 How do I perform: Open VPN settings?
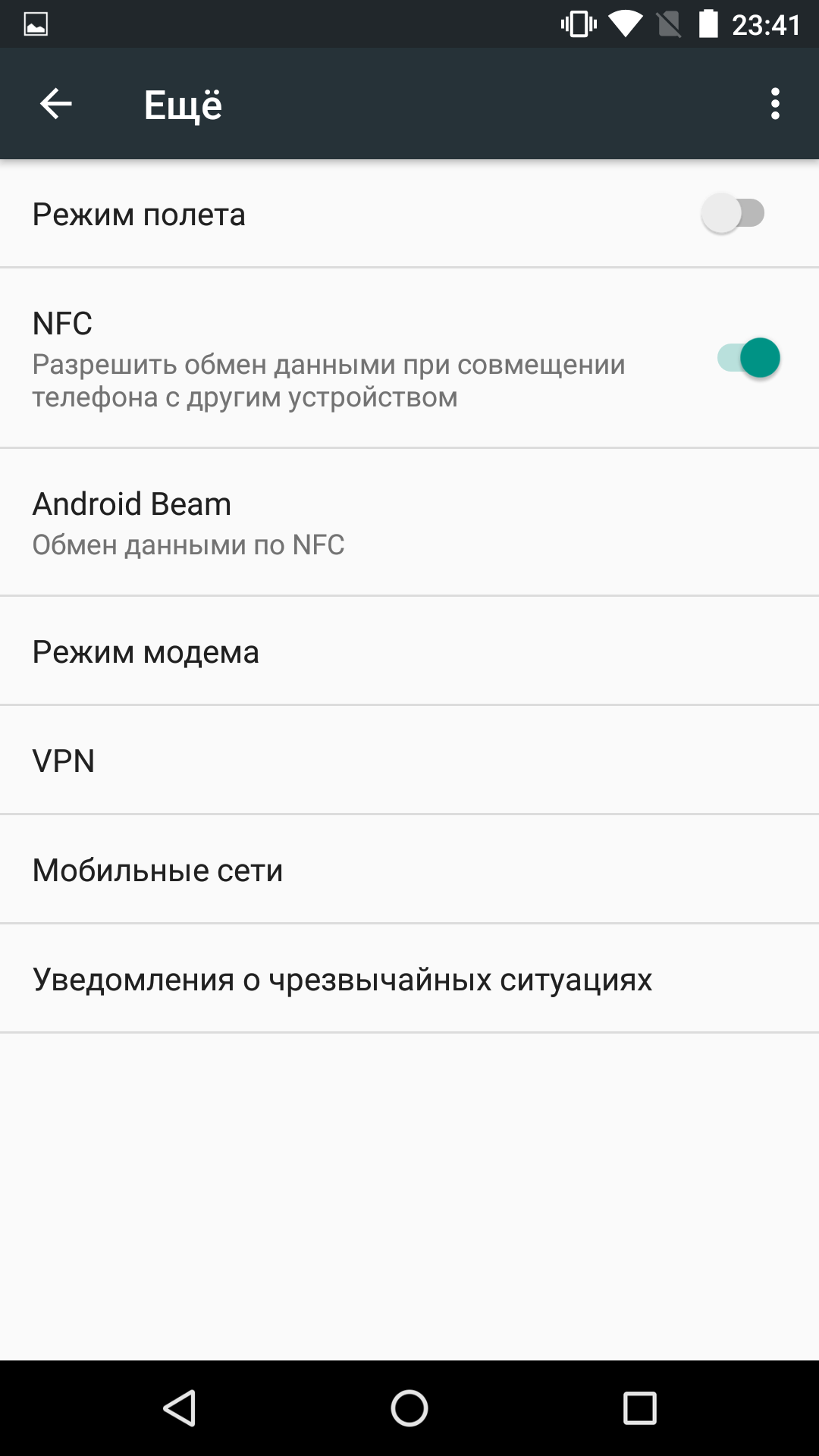[x=409, y=760]
